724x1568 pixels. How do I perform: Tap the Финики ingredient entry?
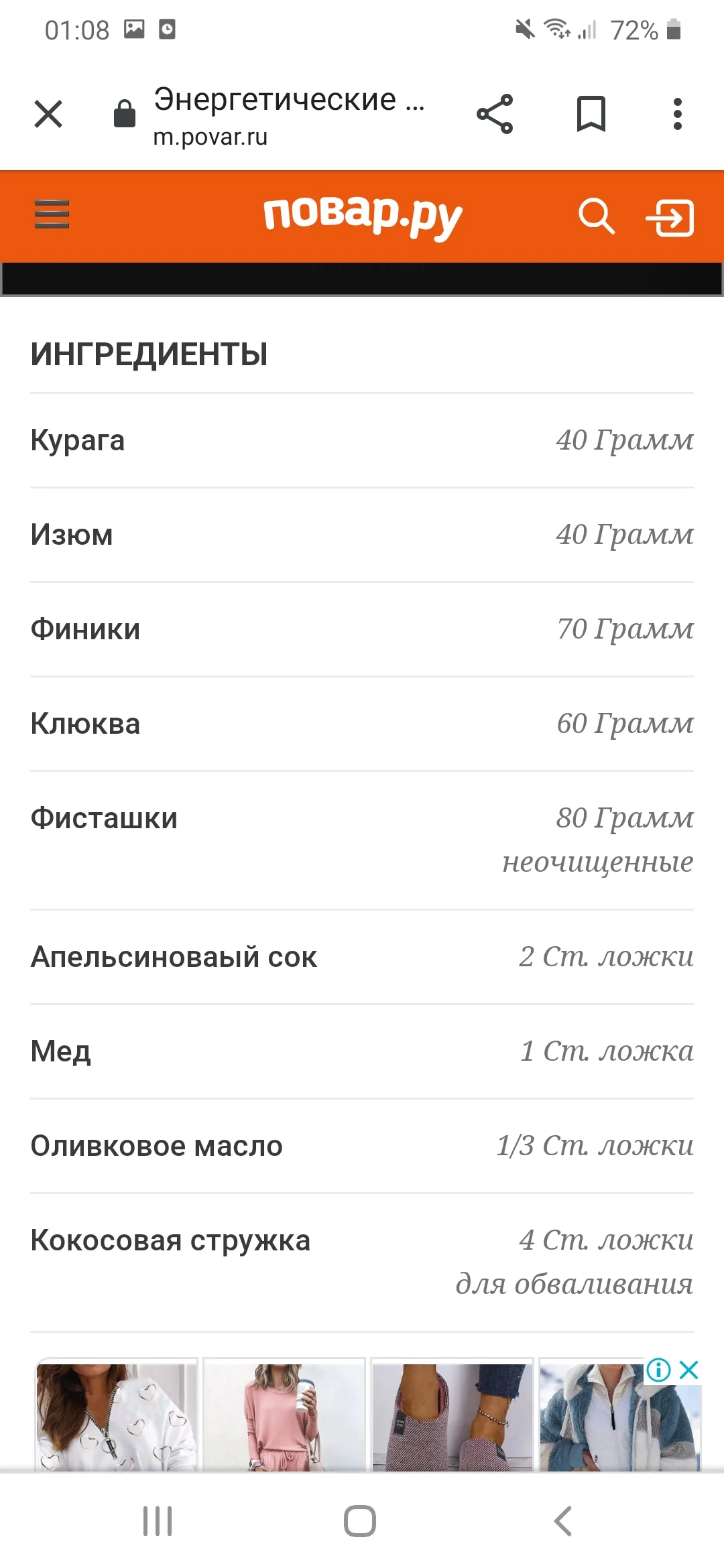click(x=85, y=629)
